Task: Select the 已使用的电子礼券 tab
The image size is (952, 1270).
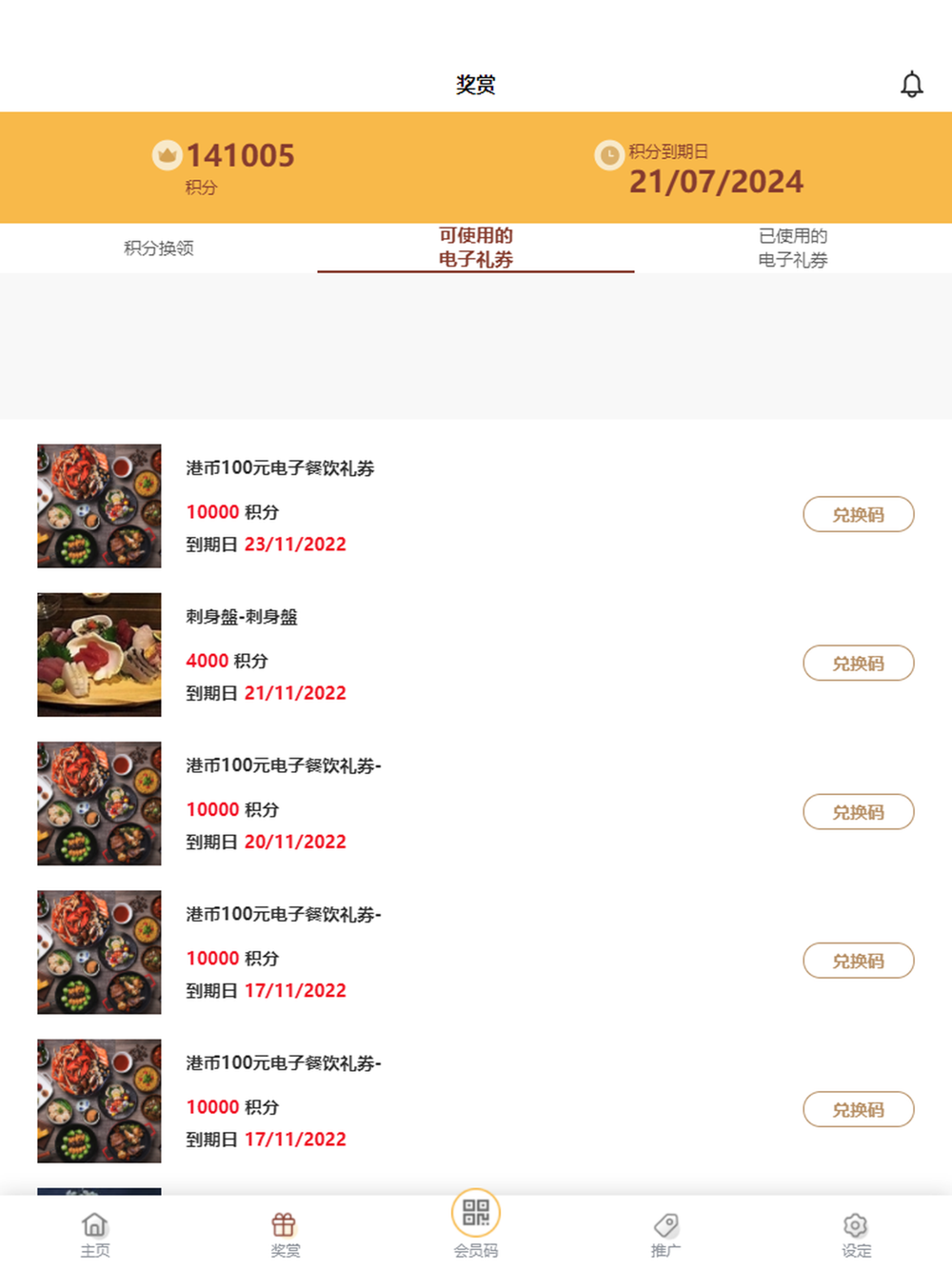Action: pyautogui.click(x=793, y=248)
